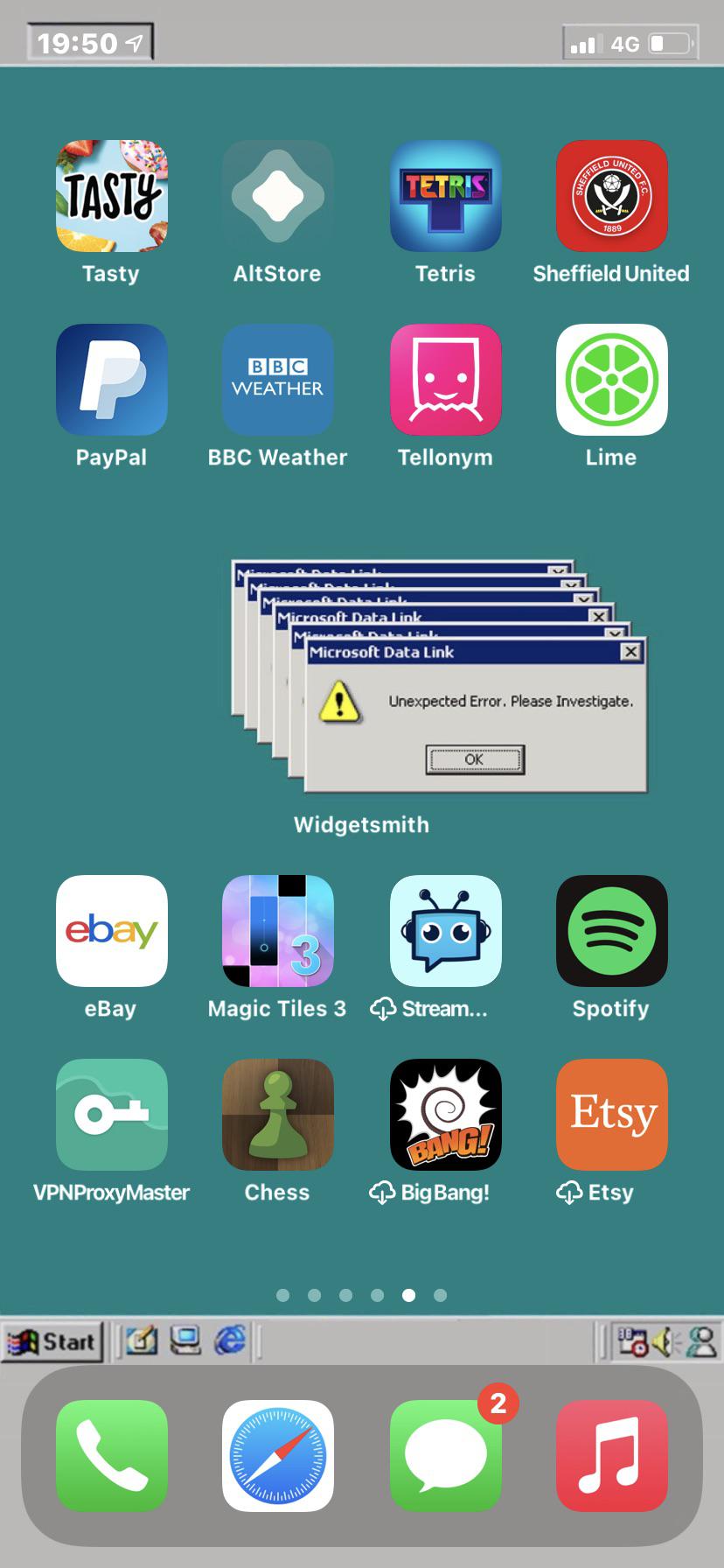Redownload BigBang! via its cloud icon
This screenshot has width=724, height=1568.
[382, 1191]
